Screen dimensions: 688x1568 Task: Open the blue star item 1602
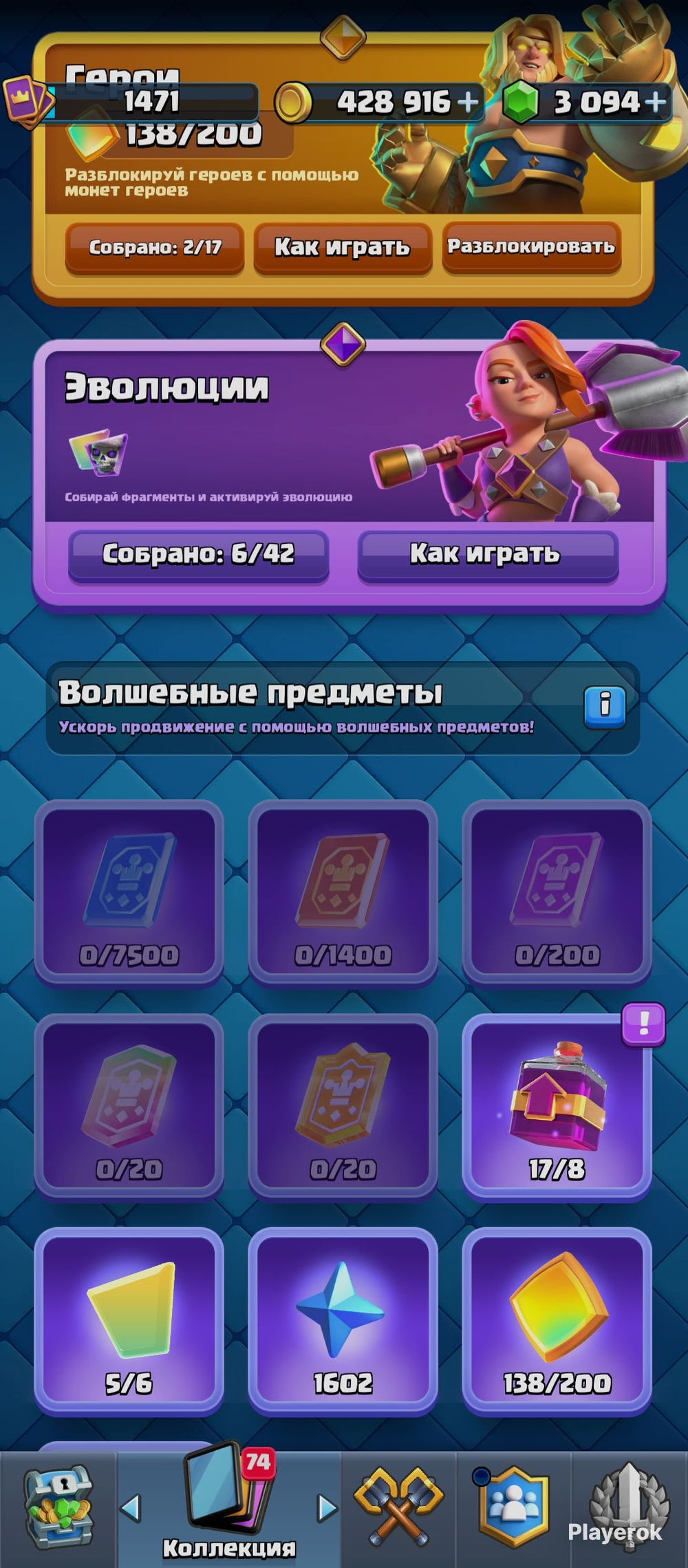[x=343, y=1321]
